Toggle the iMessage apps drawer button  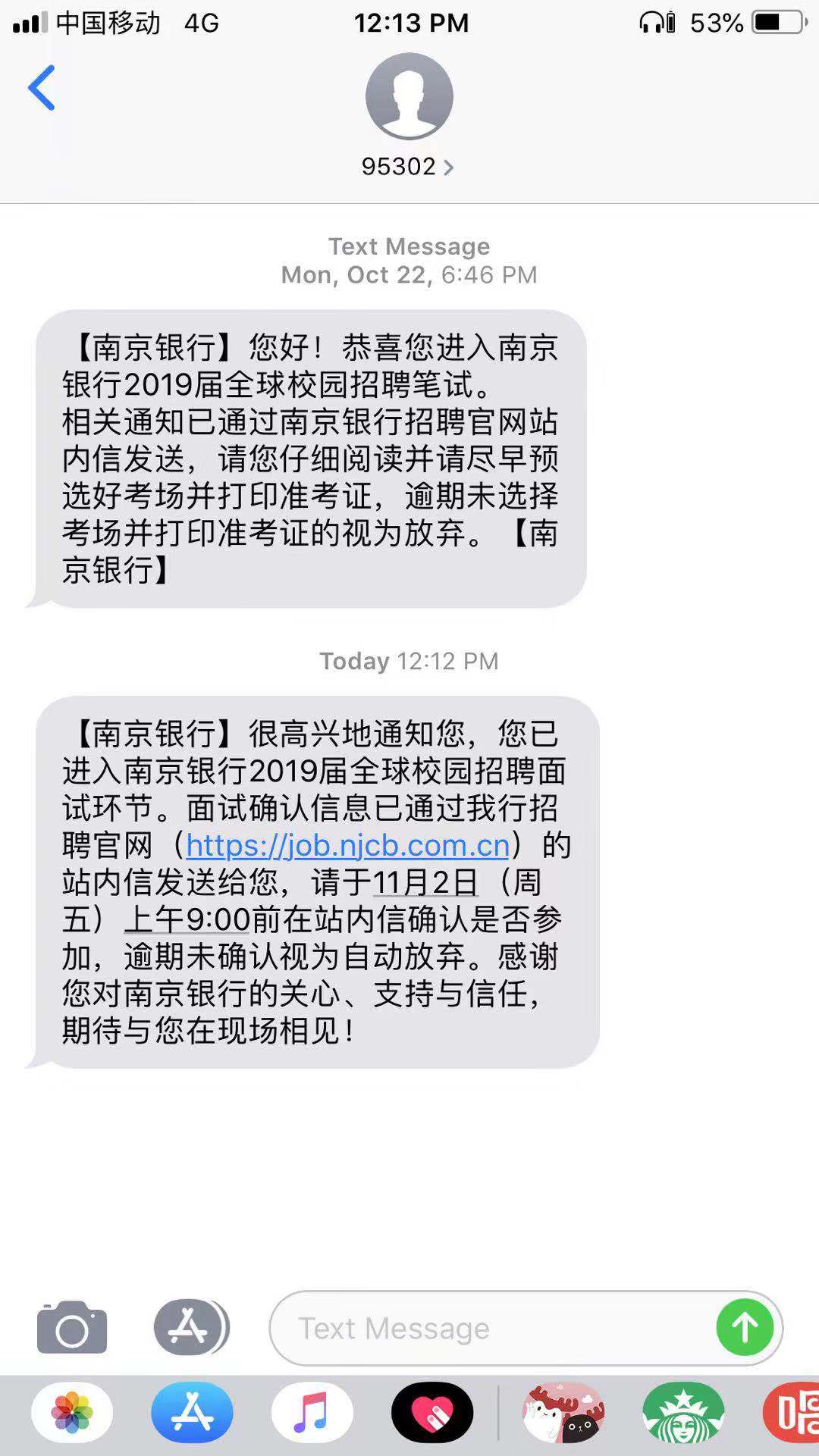pos(190,1327)
